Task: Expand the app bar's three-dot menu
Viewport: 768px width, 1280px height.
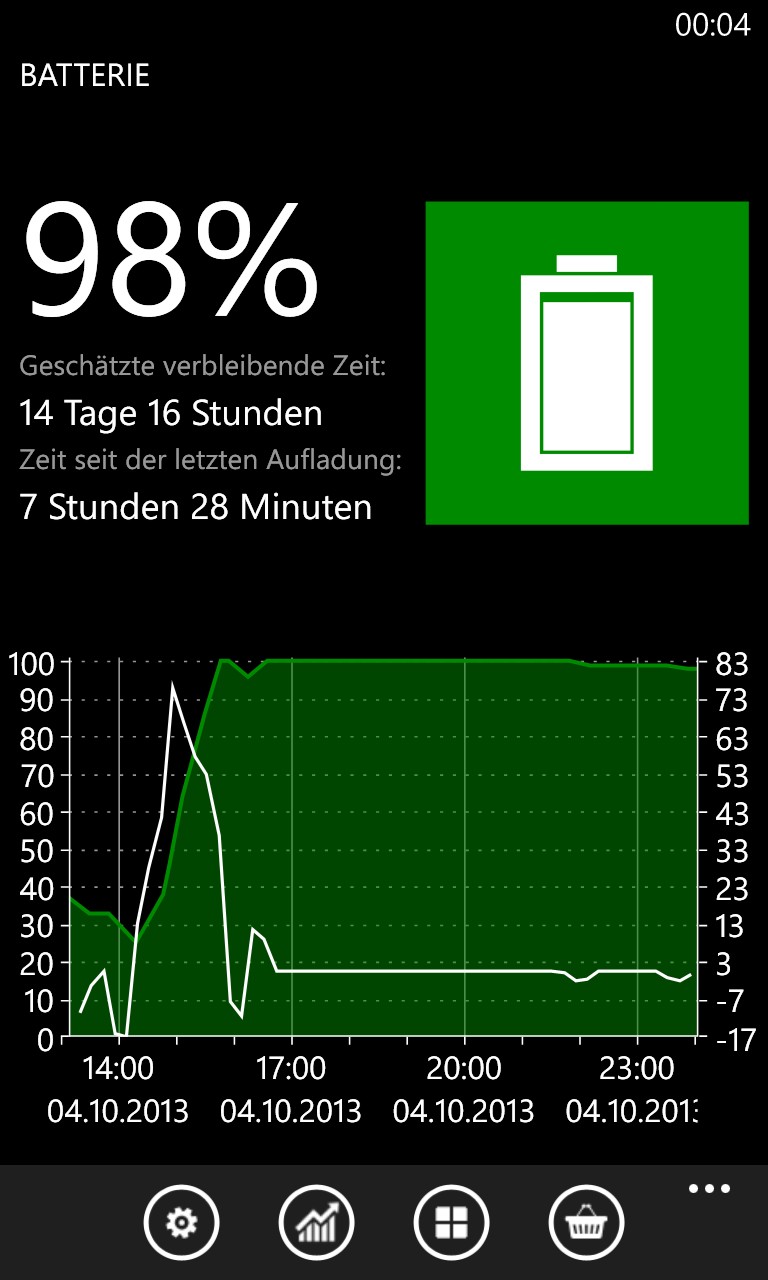Action: click(709, 1189)
